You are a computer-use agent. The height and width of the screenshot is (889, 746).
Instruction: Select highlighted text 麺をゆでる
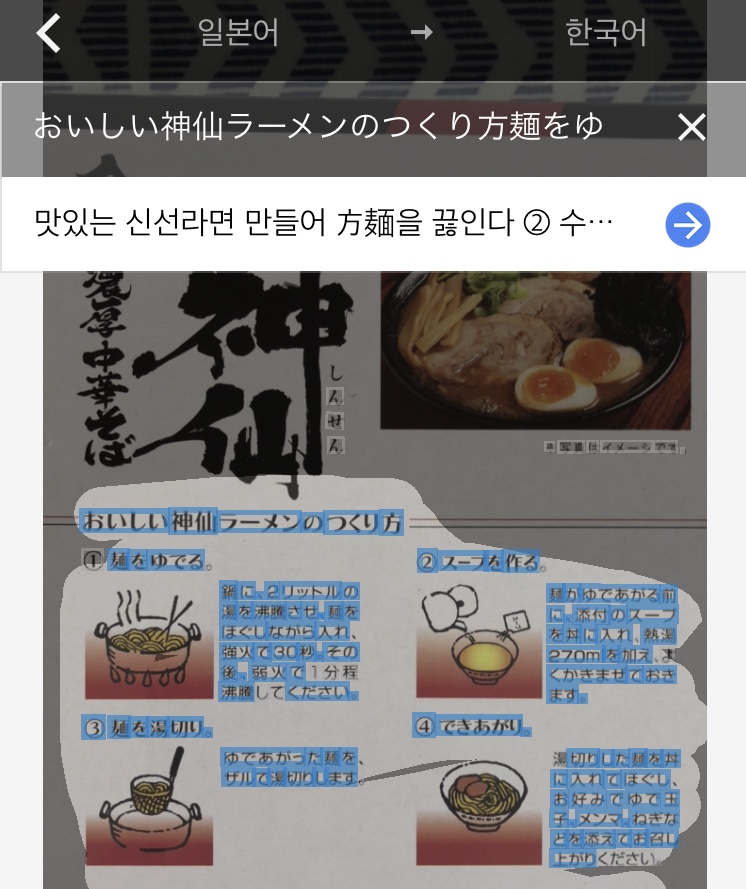click(x=157, y=561)
